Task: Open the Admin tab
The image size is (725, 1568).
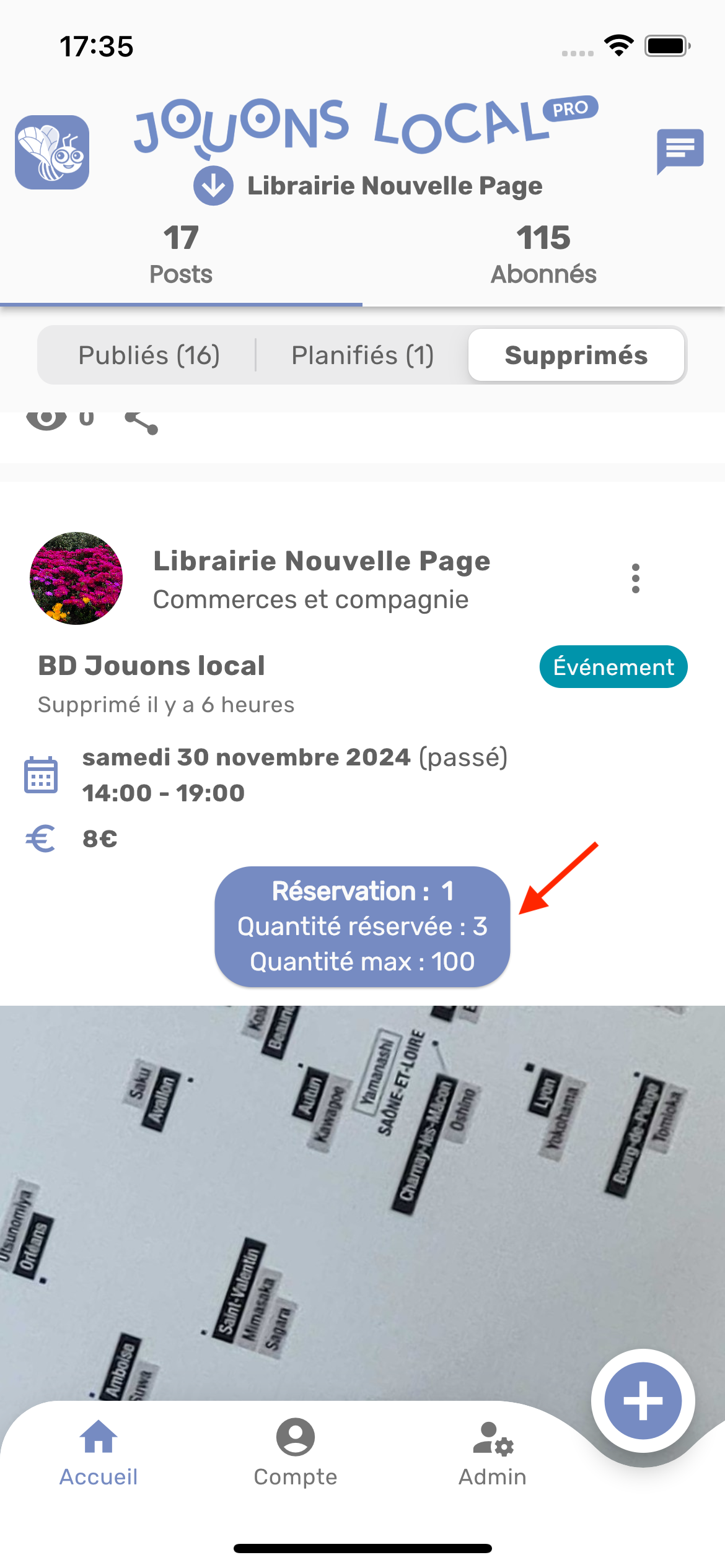Action: (492, 1452)
